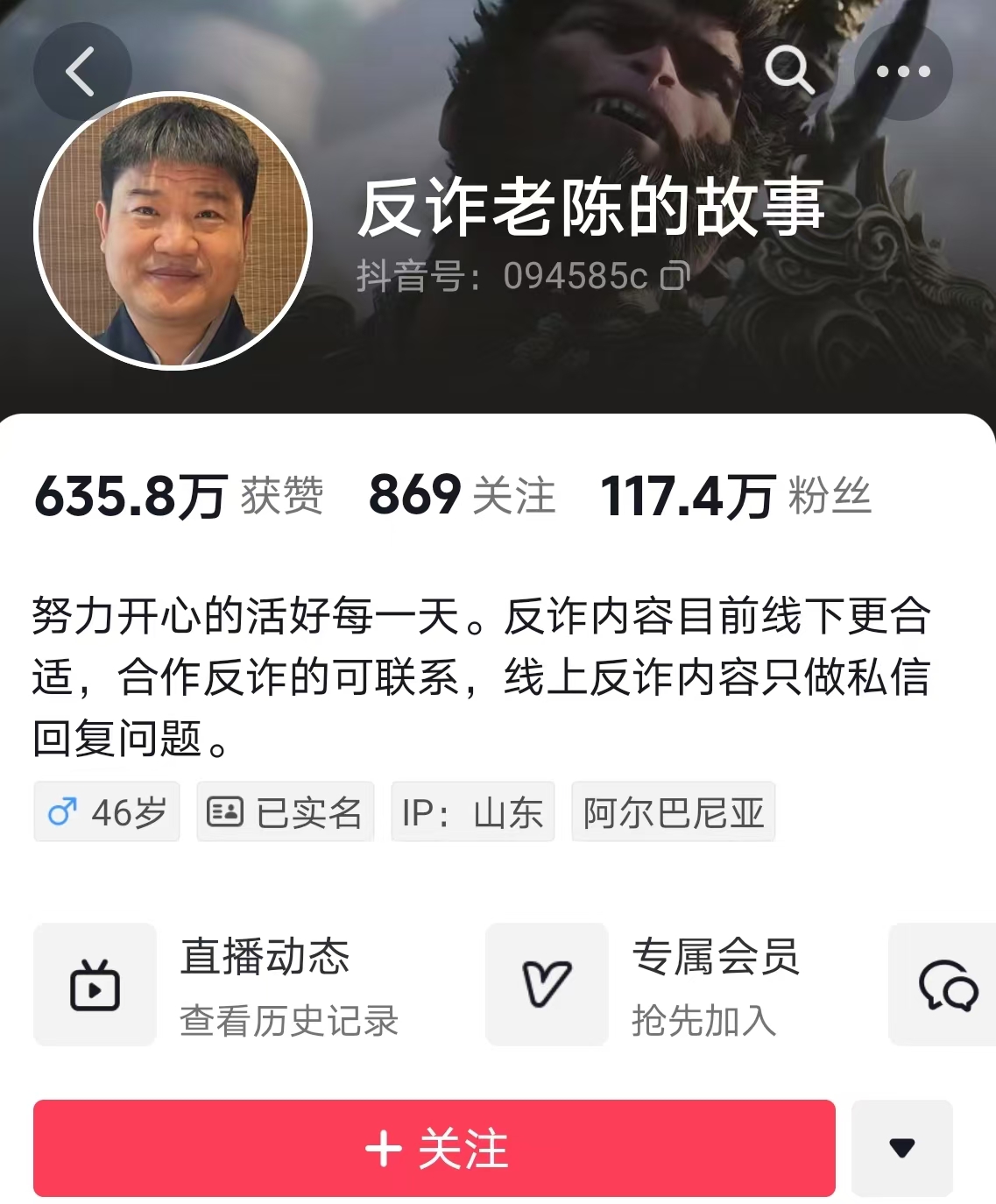Copy the Douyin ID 094585c
The height and width of the screenshot is (1204, 996).
click(675, 276)
